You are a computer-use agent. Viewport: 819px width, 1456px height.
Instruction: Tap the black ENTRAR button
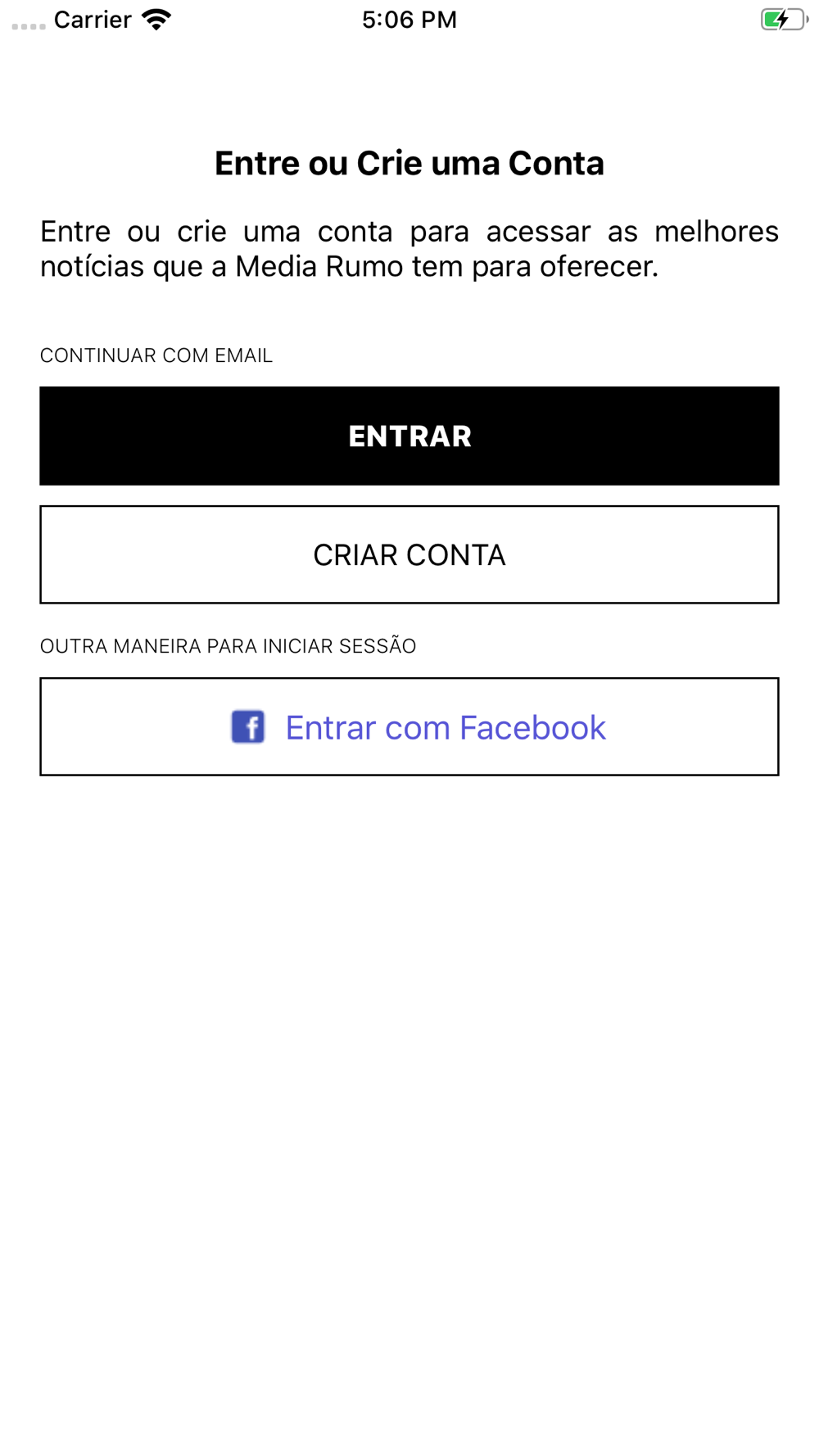point(409,436)
